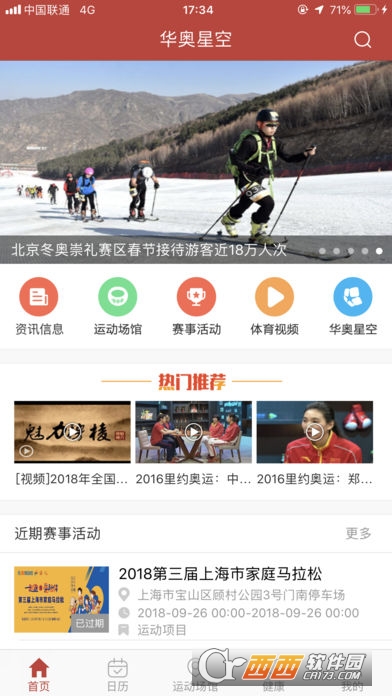Viewport: 392px width, 696px height.
Task: Switch to the 日历 tab
Action: click(118, 674)
